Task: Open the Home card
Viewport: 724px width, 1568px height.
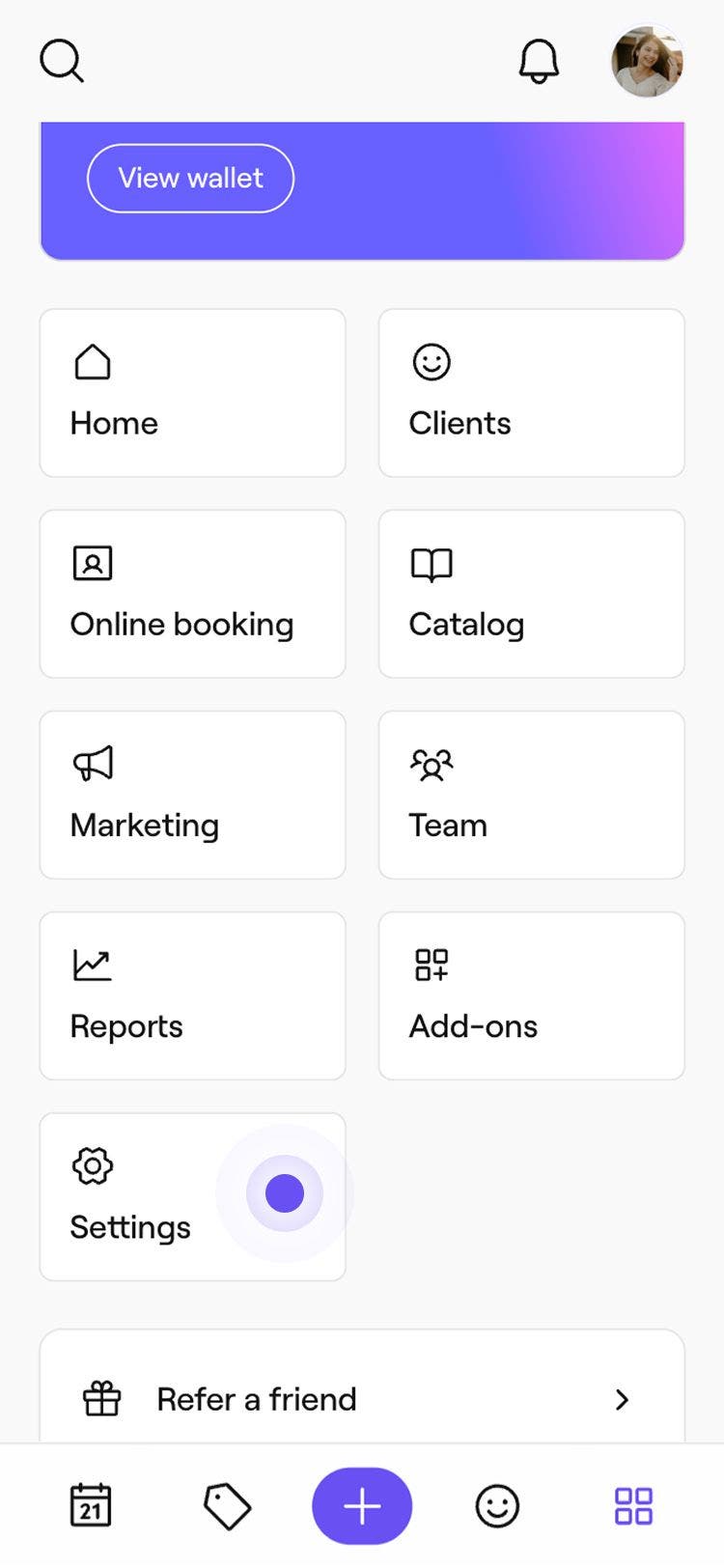Action: (192, 393)
